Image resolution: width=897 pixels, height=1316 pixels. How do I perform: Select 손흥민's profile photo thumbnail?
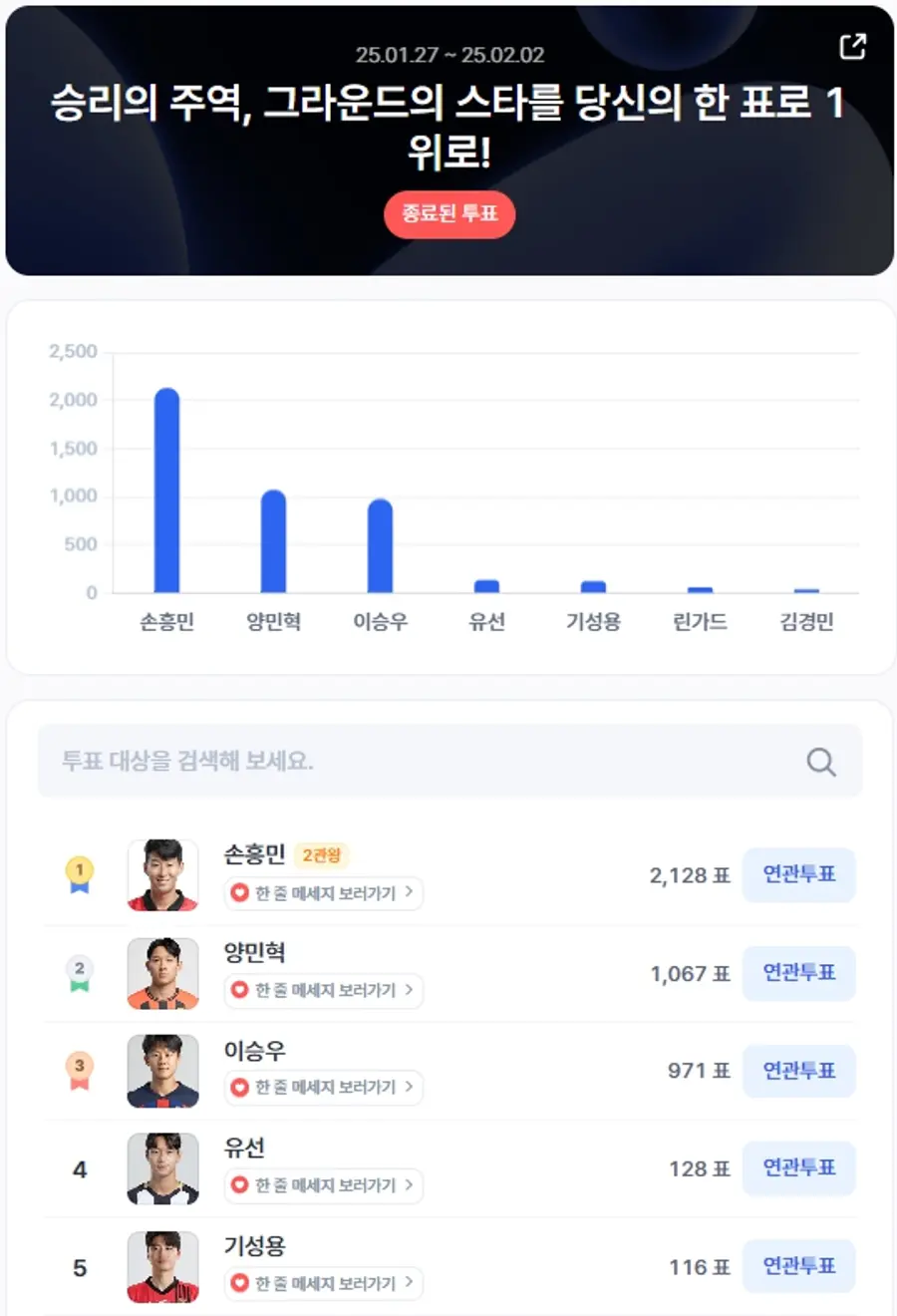(x=162, y=875)
